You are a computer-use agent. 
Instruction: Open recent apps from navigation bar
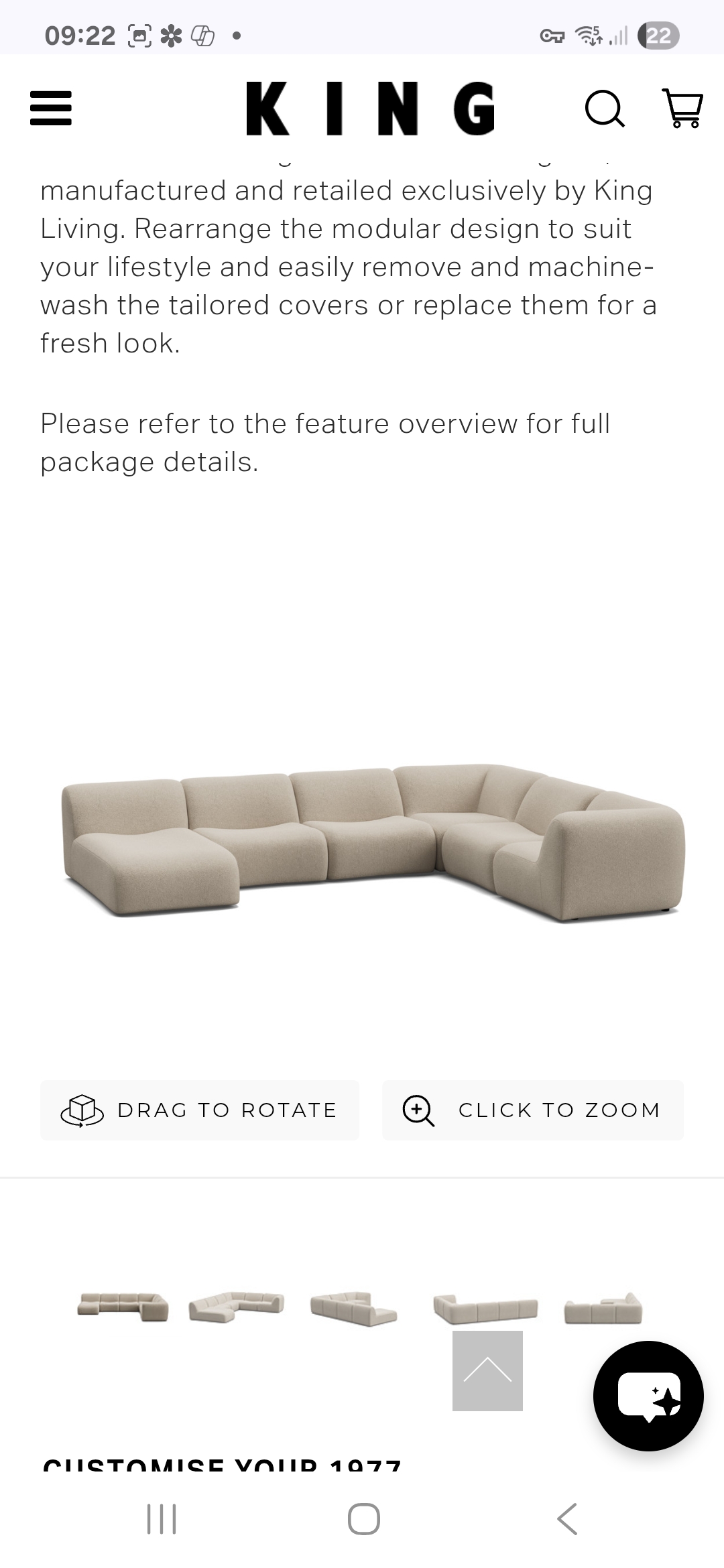coord(161,1518)
